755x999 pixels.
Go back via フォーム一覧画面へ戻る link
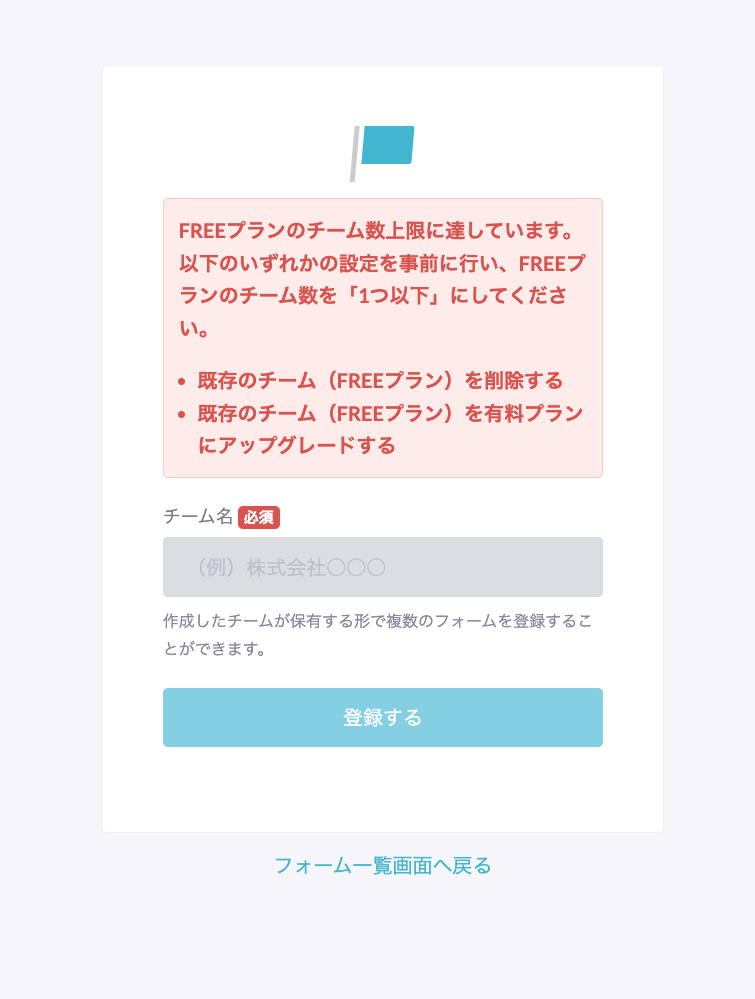tap(382, 865)
